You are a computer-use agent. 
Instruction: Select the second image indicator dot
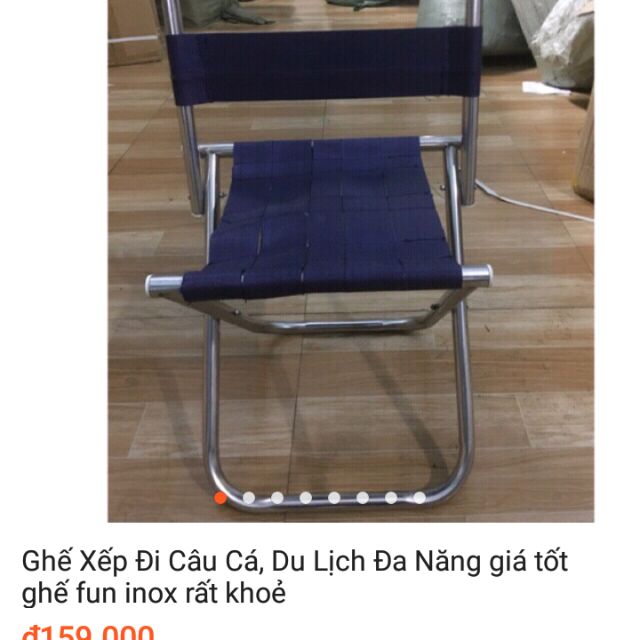(248, 497)
